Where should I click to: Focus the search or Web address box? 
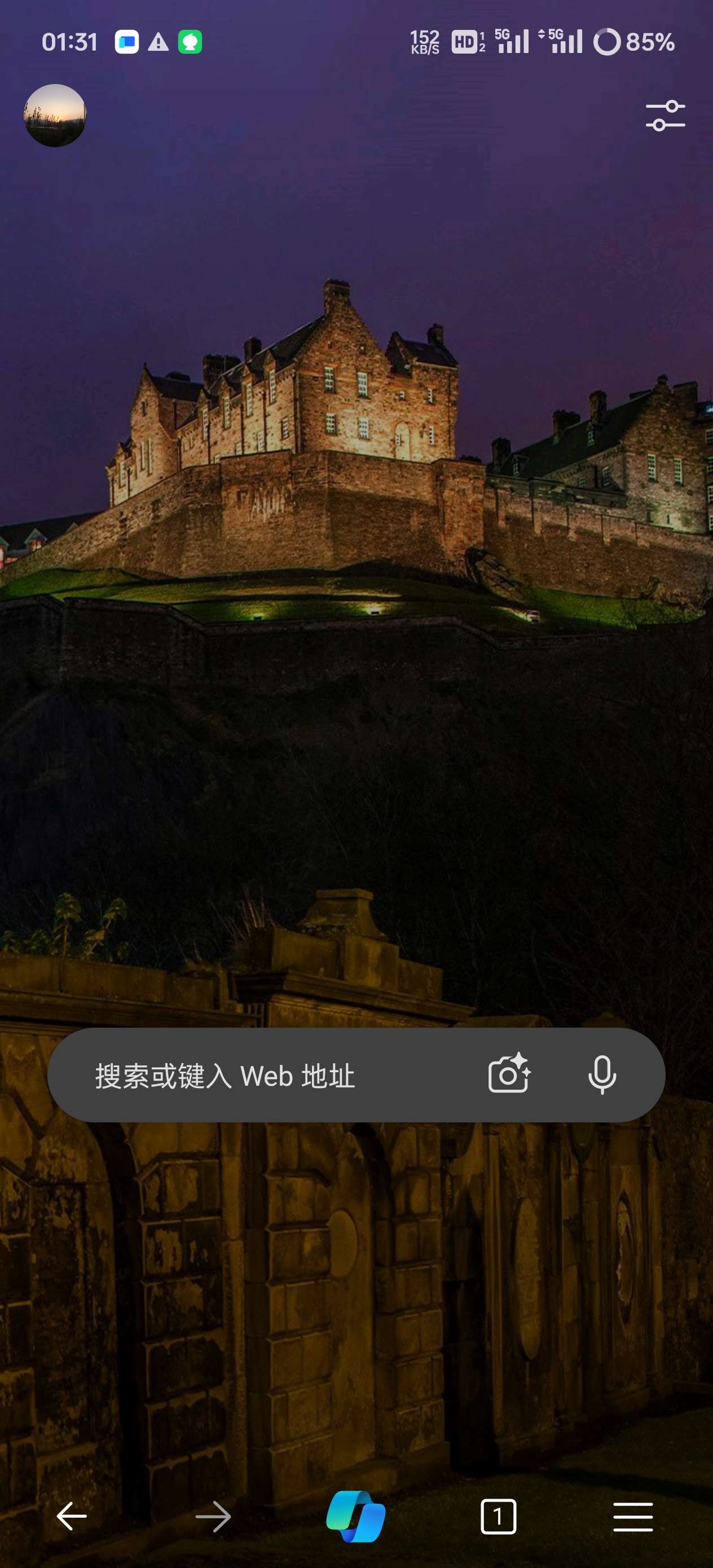268,1076
